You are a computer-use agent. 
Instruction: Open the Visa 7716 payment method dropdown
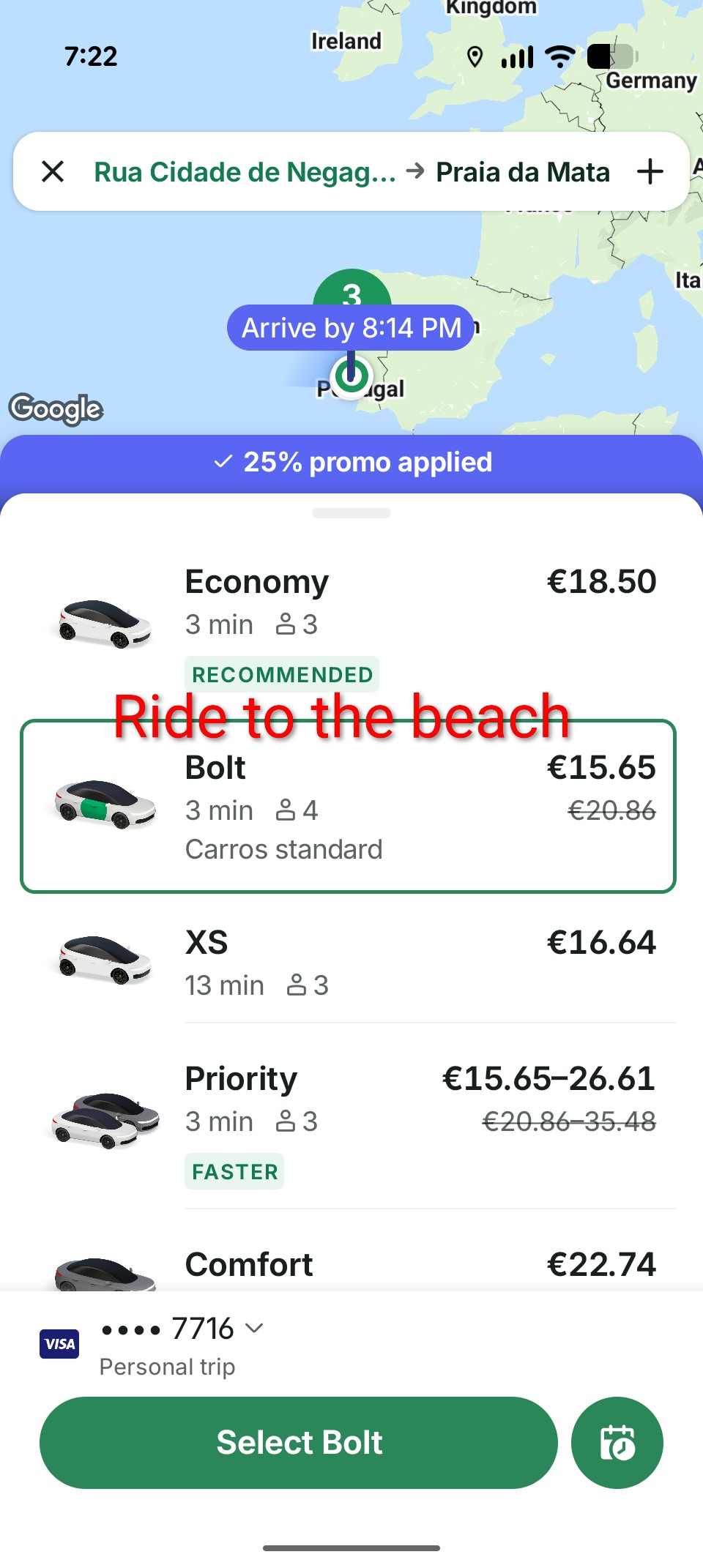pyautogui.click(x=183, y=1329)
